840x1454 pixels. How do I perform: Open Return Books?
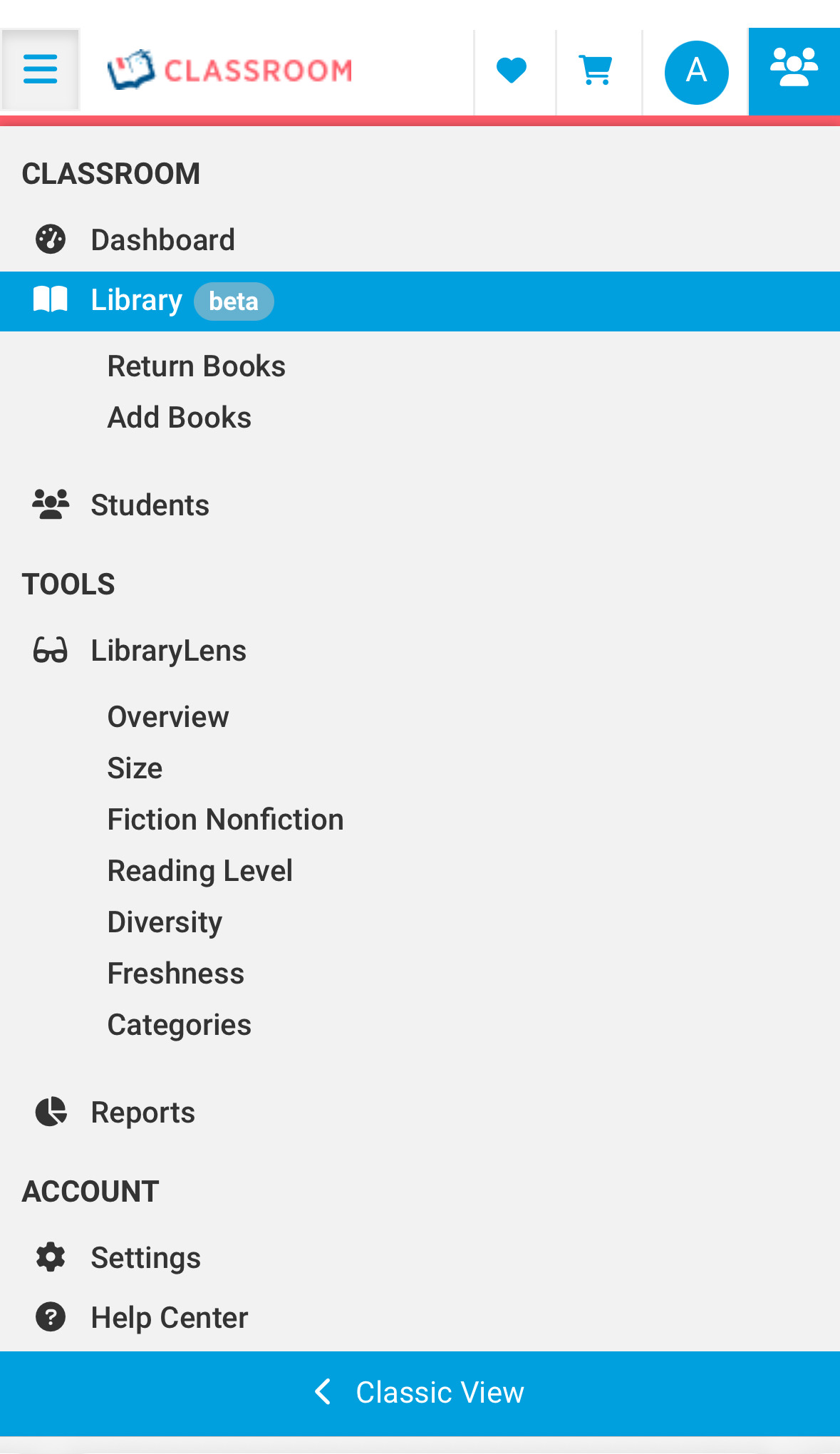pos(196,366)
